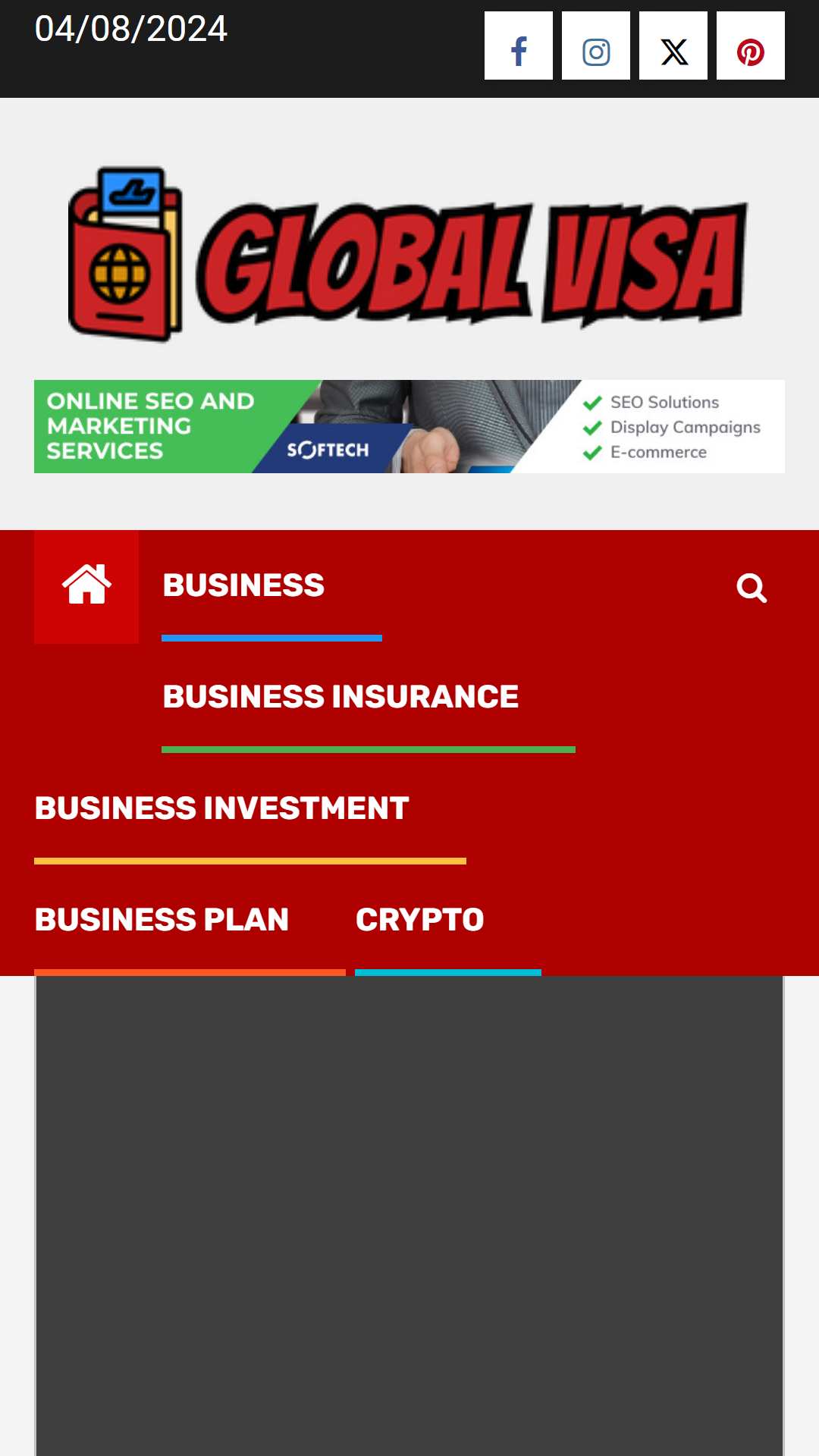819x1456 pixels.
Task: Go to the home page icon
Action: click(x=86, y=586)
